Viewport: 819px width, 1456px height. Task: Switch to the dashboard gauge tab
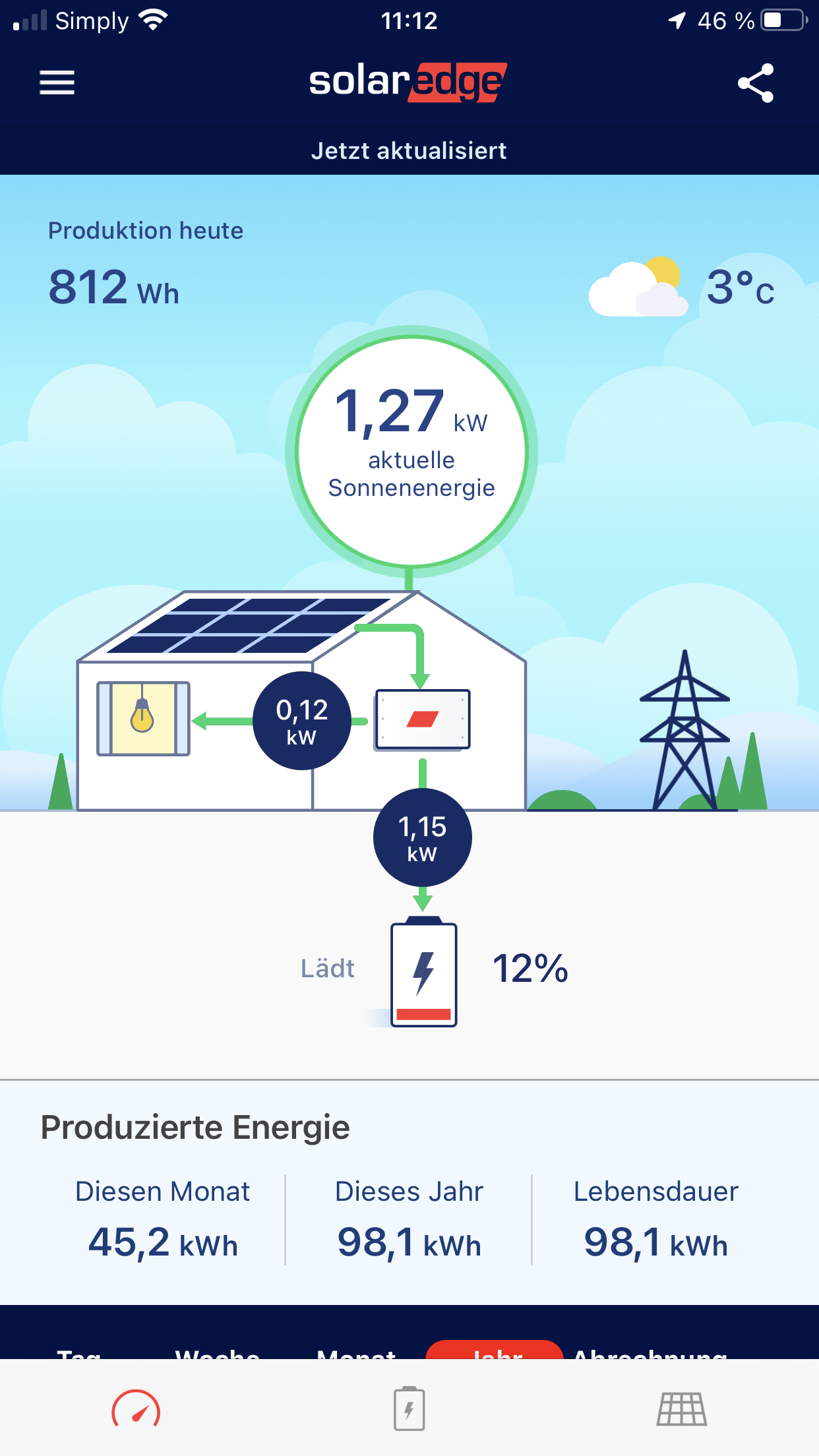(x=136, y=1410)
